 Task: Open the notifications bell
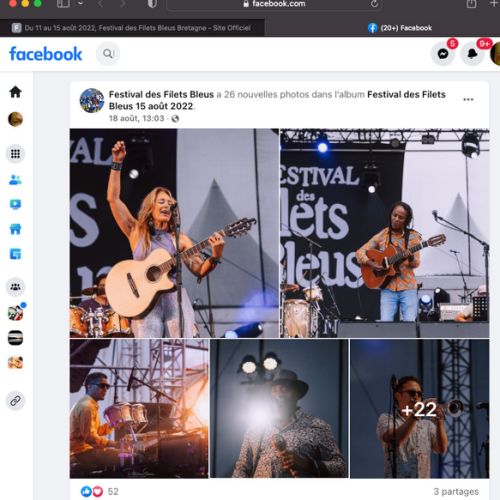(472, 54)
